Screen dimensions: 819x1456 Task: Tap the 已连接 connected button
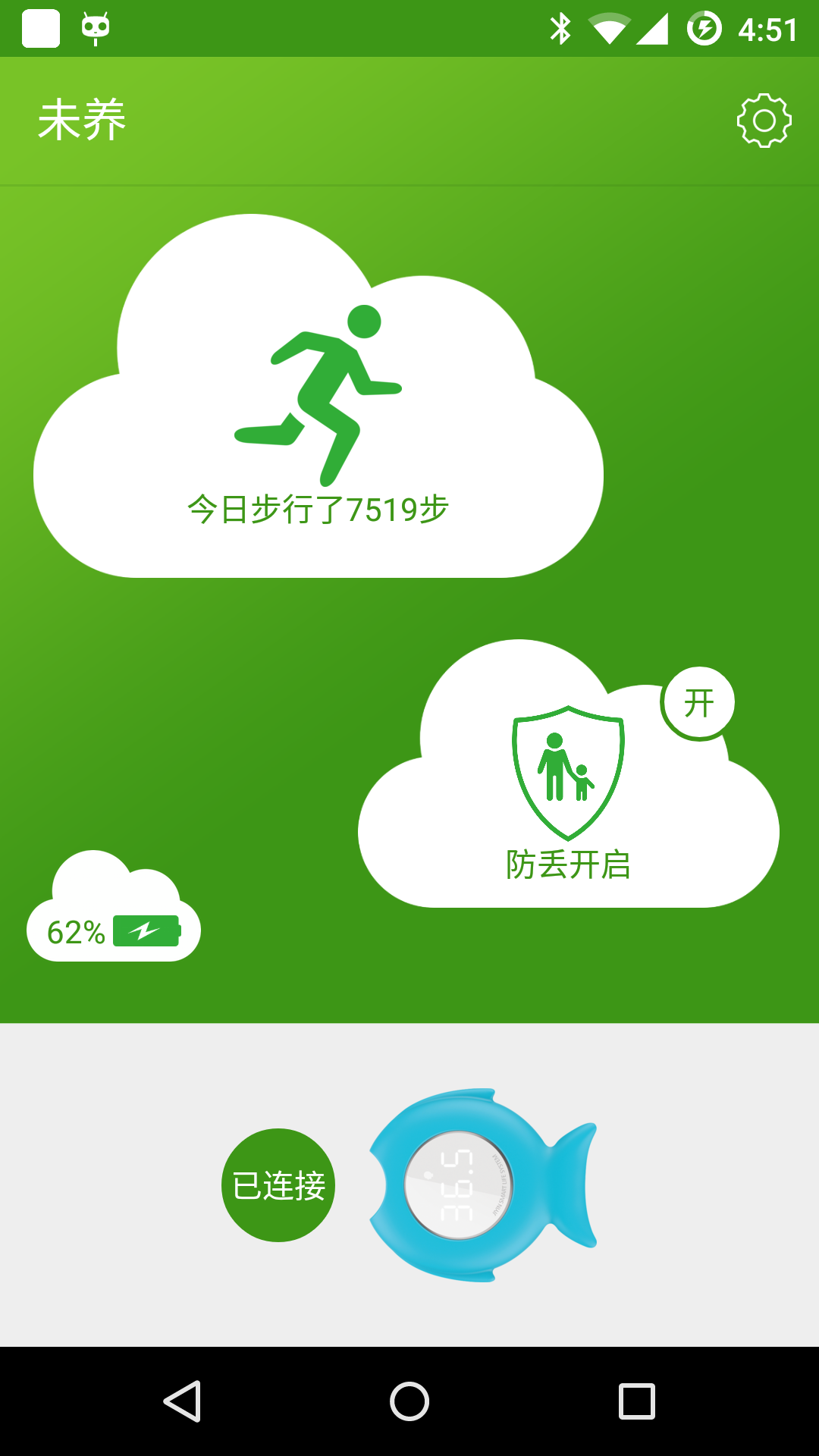(278, 1185)
